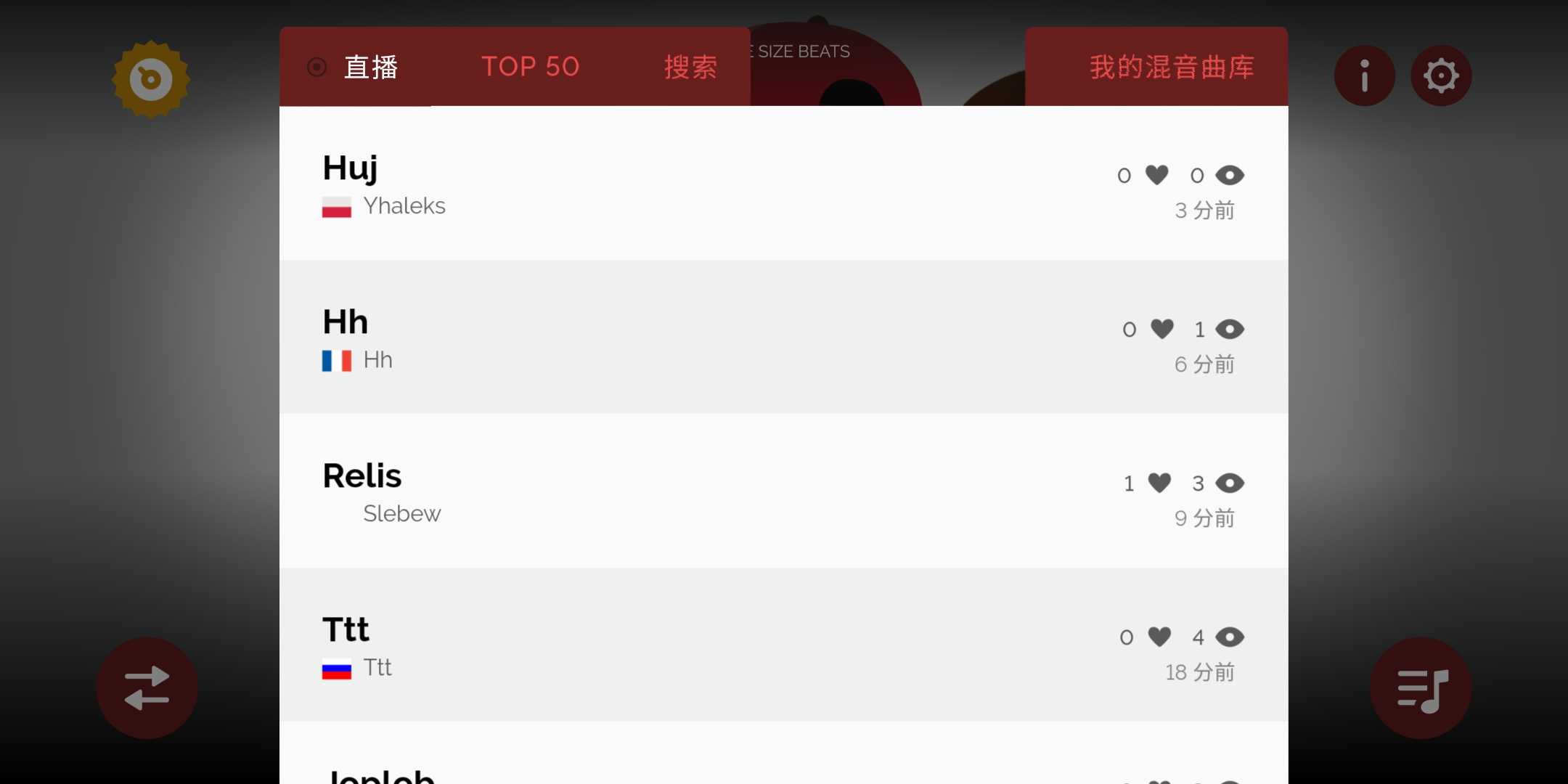Open the 搜索 search tab
This screenshot has width=1568, height=784.
tap(690, 68)
